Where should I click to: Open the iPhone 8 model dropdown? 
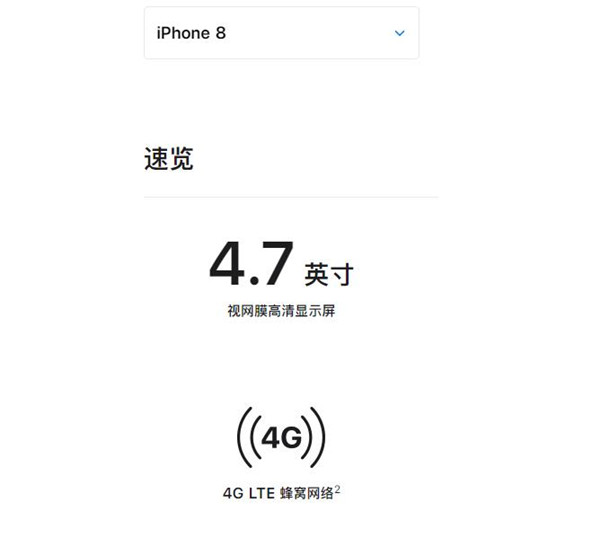point(281,33)
